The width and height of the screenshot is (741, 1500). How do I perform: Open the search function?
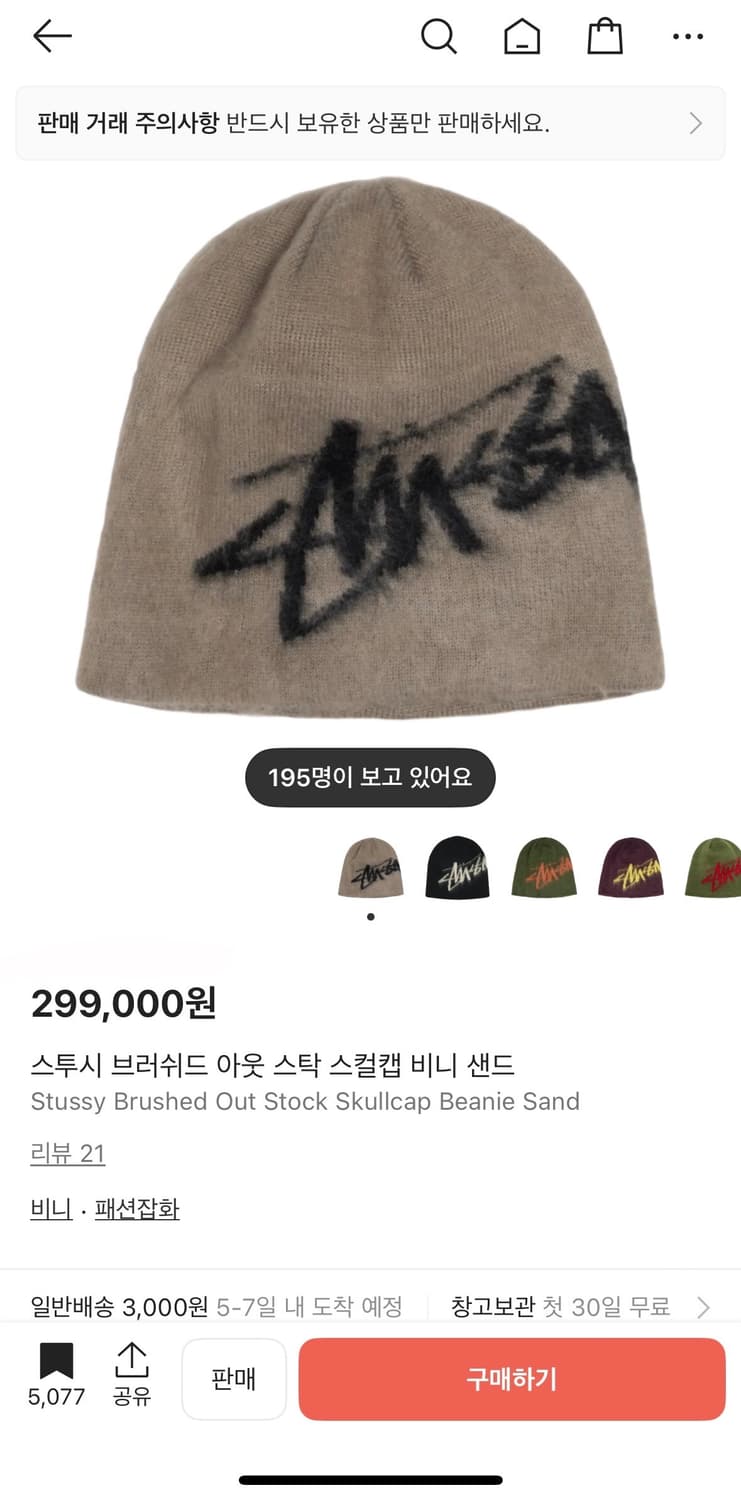(x=439, y=36)
